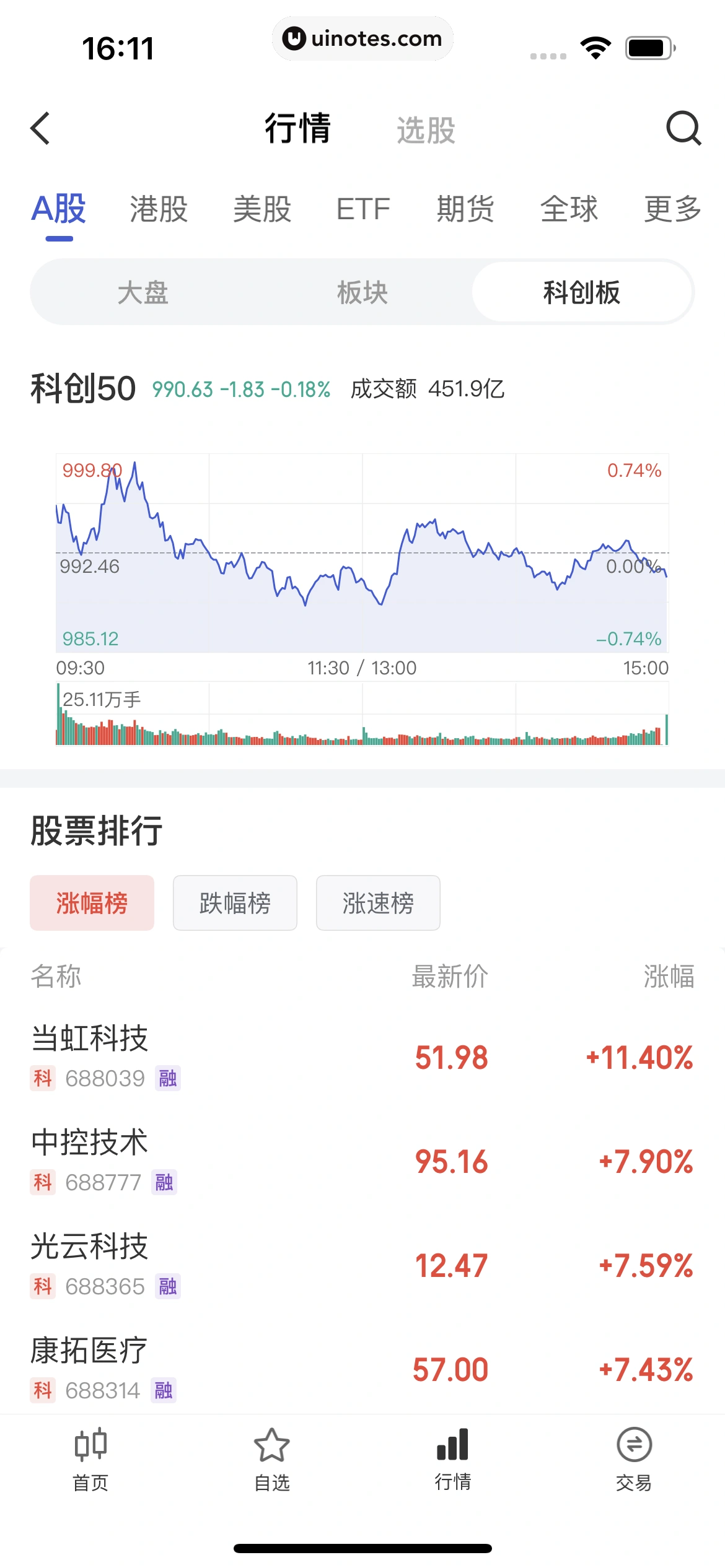Select the 板块 sector segment
Viewport: 725px width, 1568px height.
362,292
